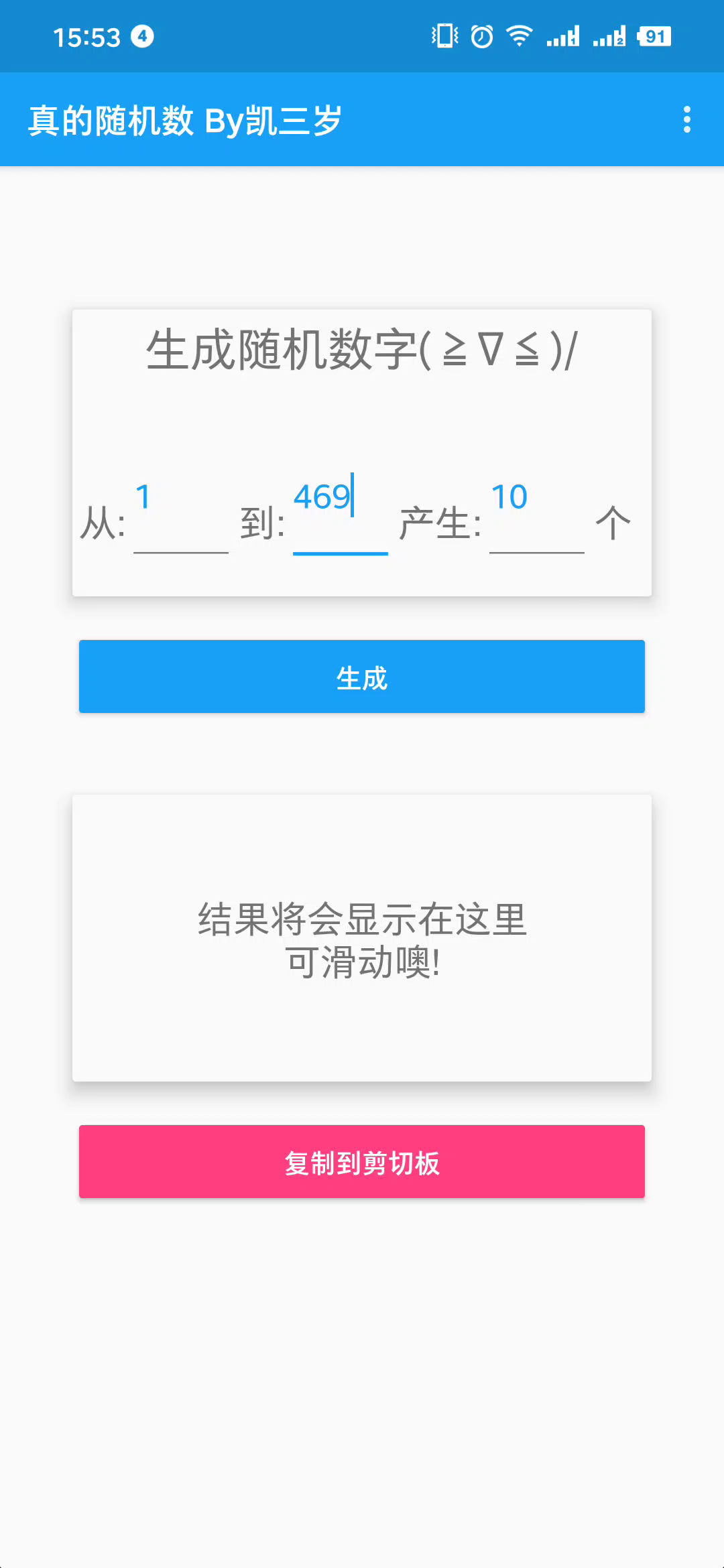Hit the 复制到剪切板 button
The image size is (724, 1568).
click(362, 1162)
